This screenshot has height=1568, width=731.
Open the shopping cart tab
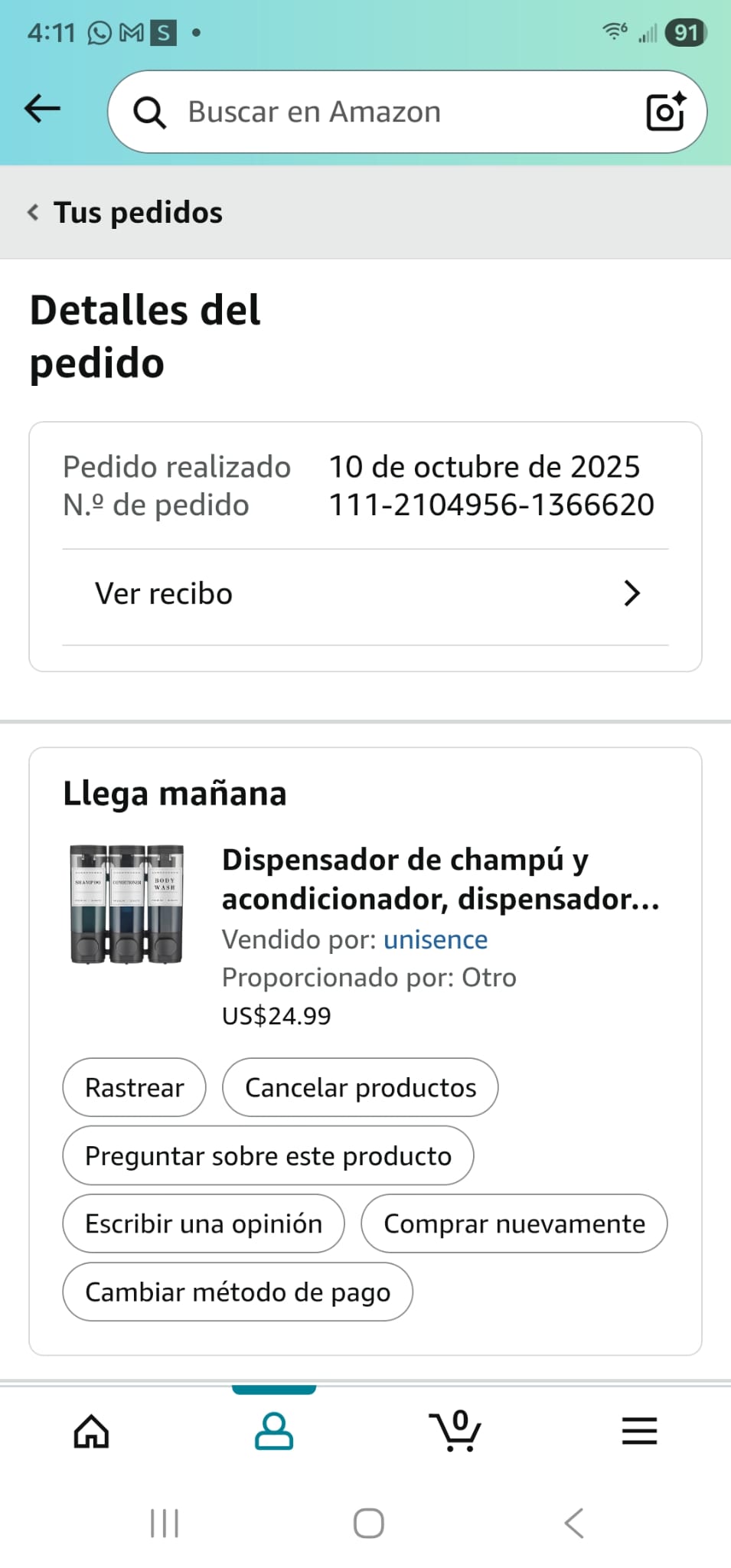tap(456, 1431)
